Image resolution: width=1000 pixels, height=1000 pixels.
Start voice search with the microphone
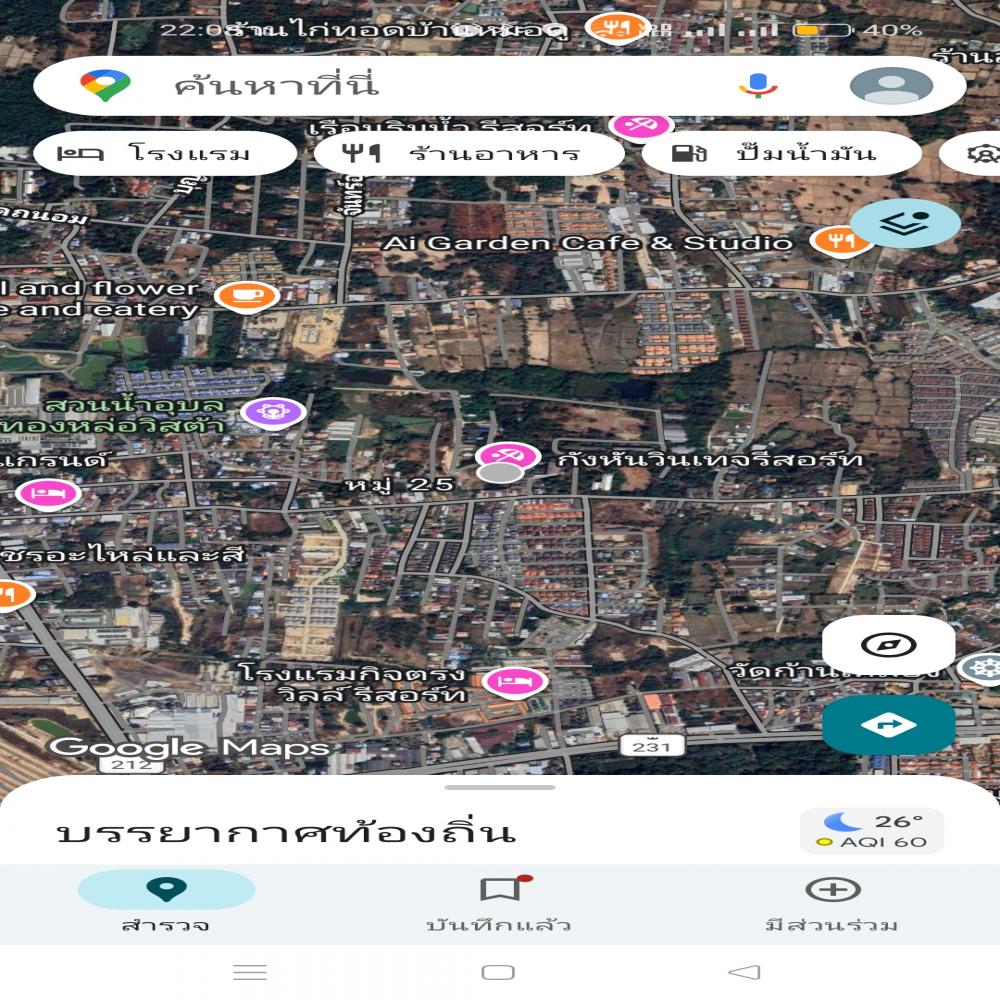(758, 86)
